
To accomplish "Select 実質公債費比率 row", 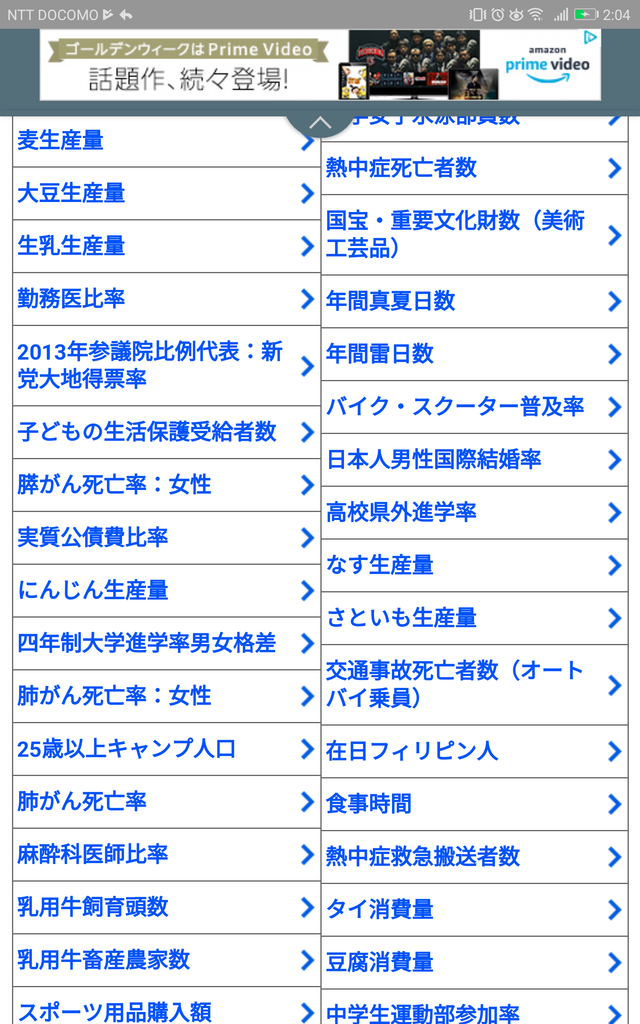I will click(x=167, y=538).
